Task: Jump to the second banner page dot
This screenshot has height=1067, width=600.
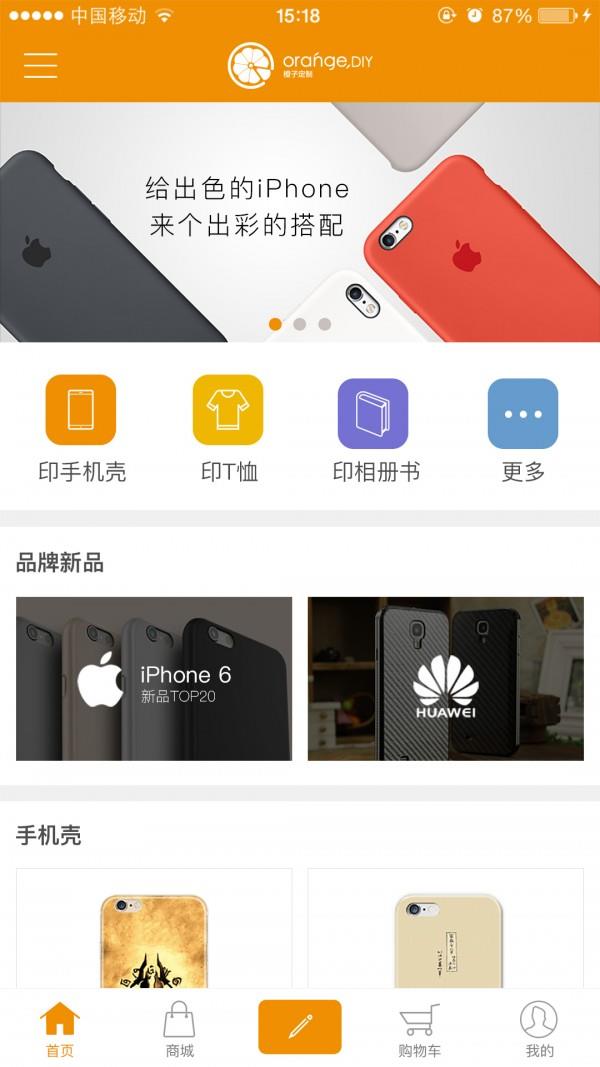Action: tap(300, 324)
